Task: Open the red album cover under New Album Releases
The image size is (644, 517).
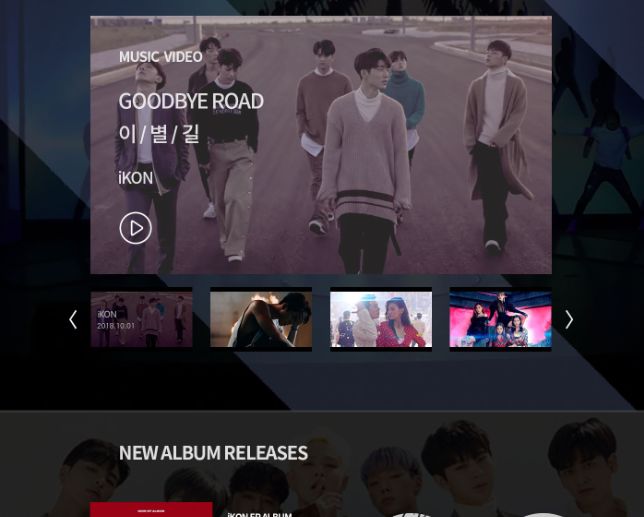Action: [151, 510]
